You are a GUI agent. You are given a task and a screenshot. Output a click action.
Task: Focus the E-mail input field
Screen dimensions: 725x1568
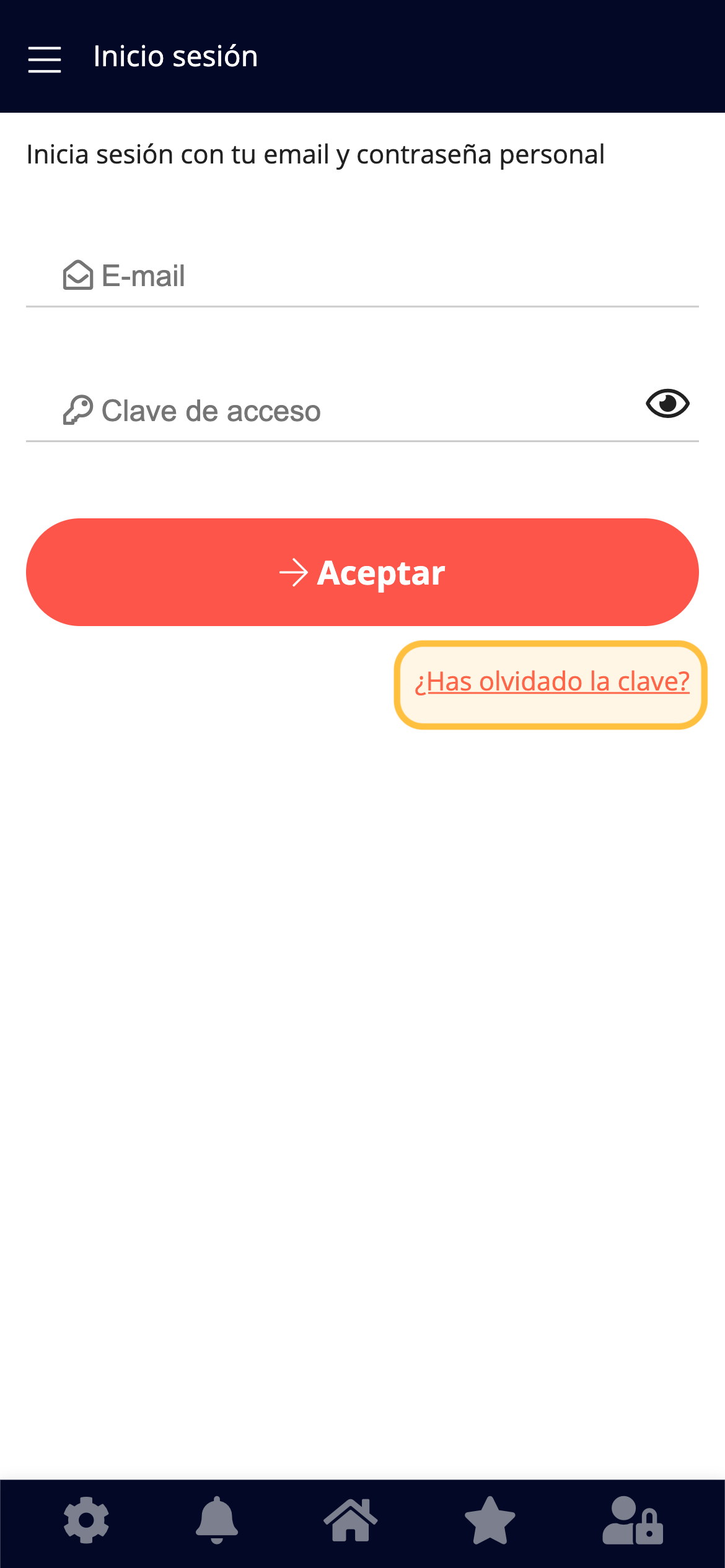pyautogui.click(x=362, y=276)
